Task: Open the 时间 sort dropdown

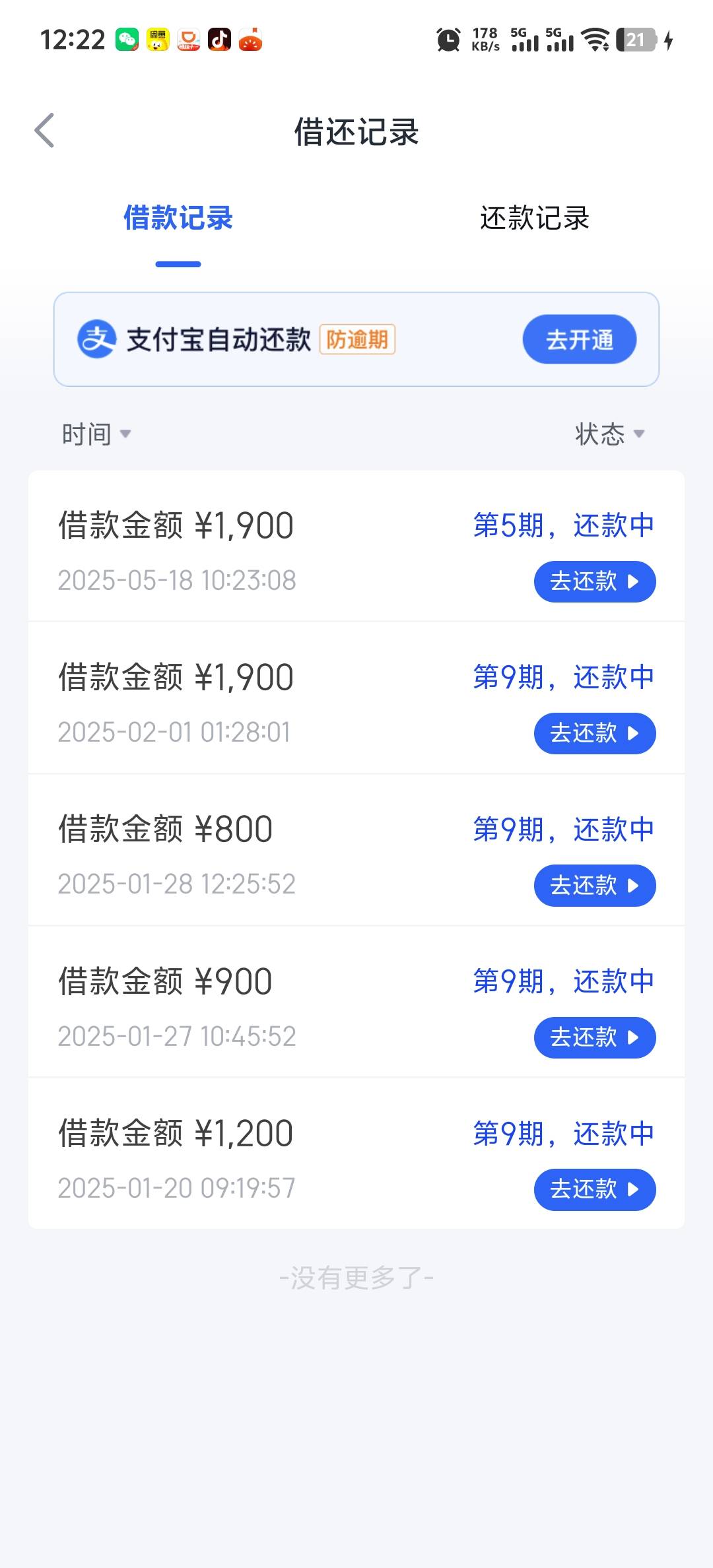Action: click(96, 434)
